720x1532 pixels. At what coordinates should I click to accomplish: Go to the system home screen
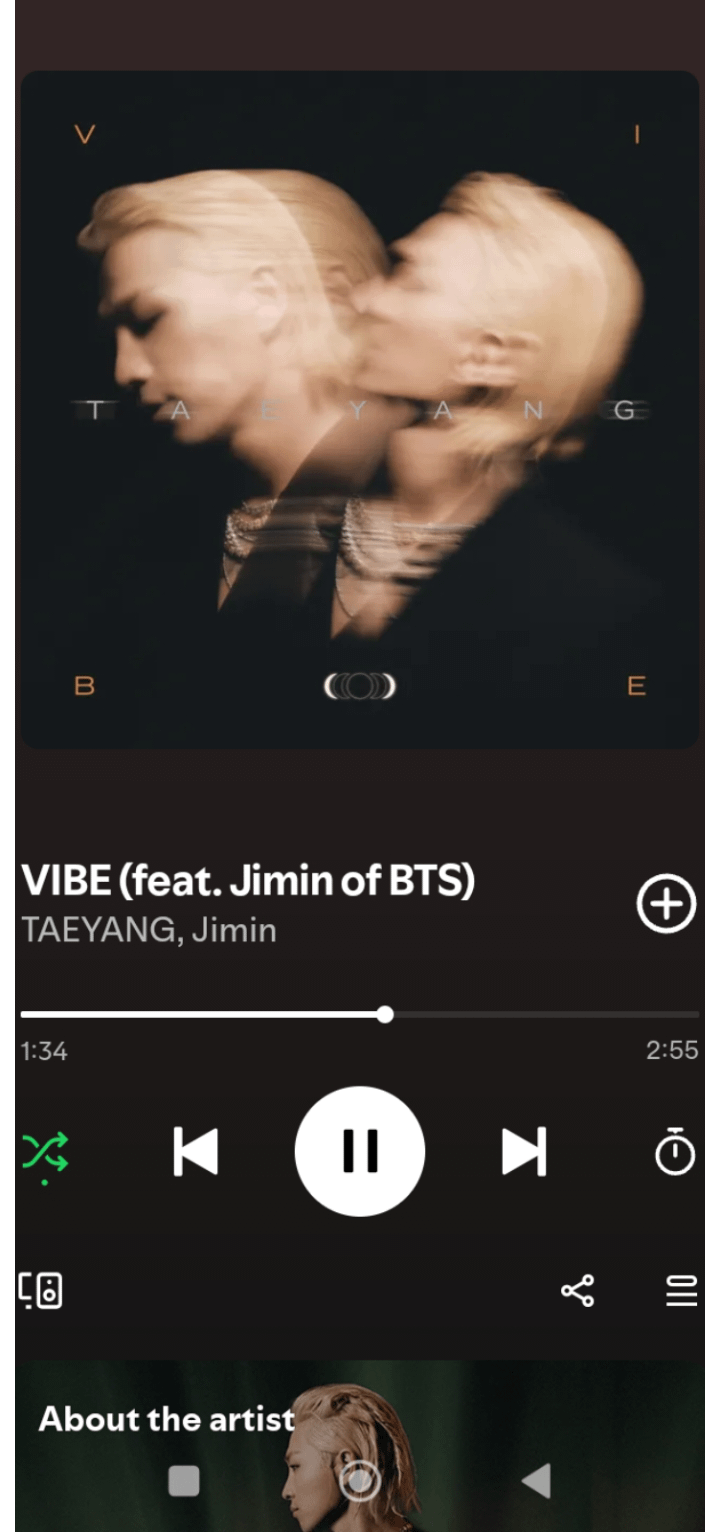359,1481
